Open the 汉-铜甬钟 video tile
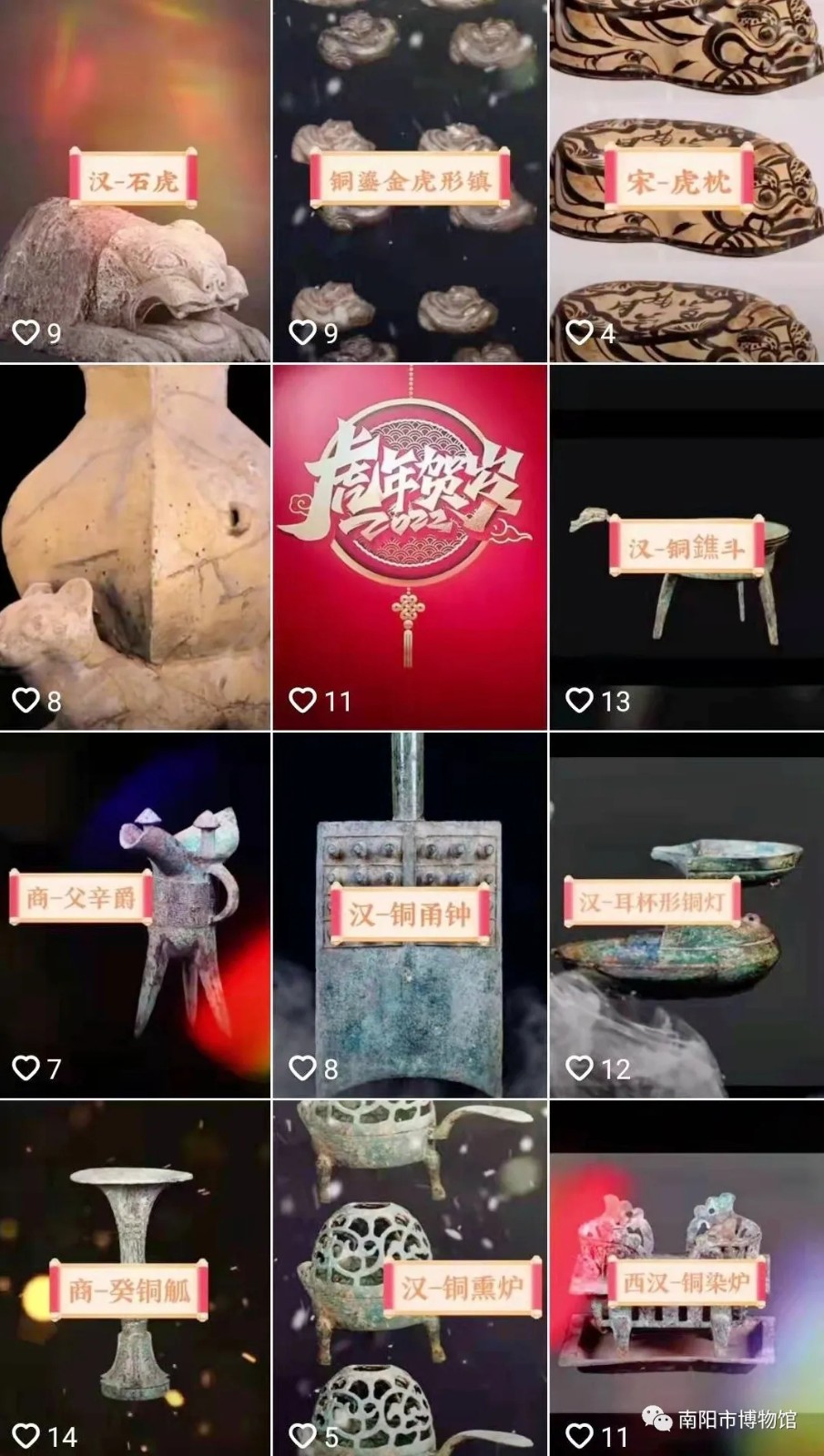 [410, 915]
